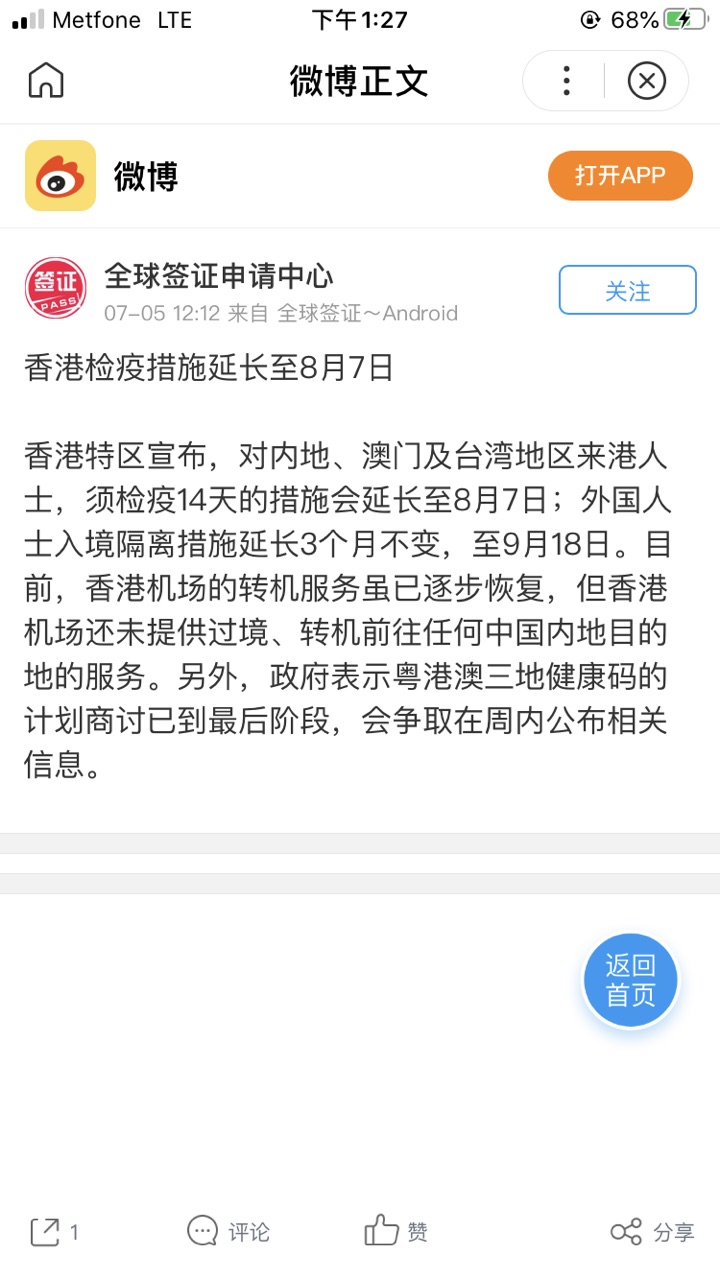
Task: Open the 全球签证申请中心 profile avatar
Action: pos(55,288)
